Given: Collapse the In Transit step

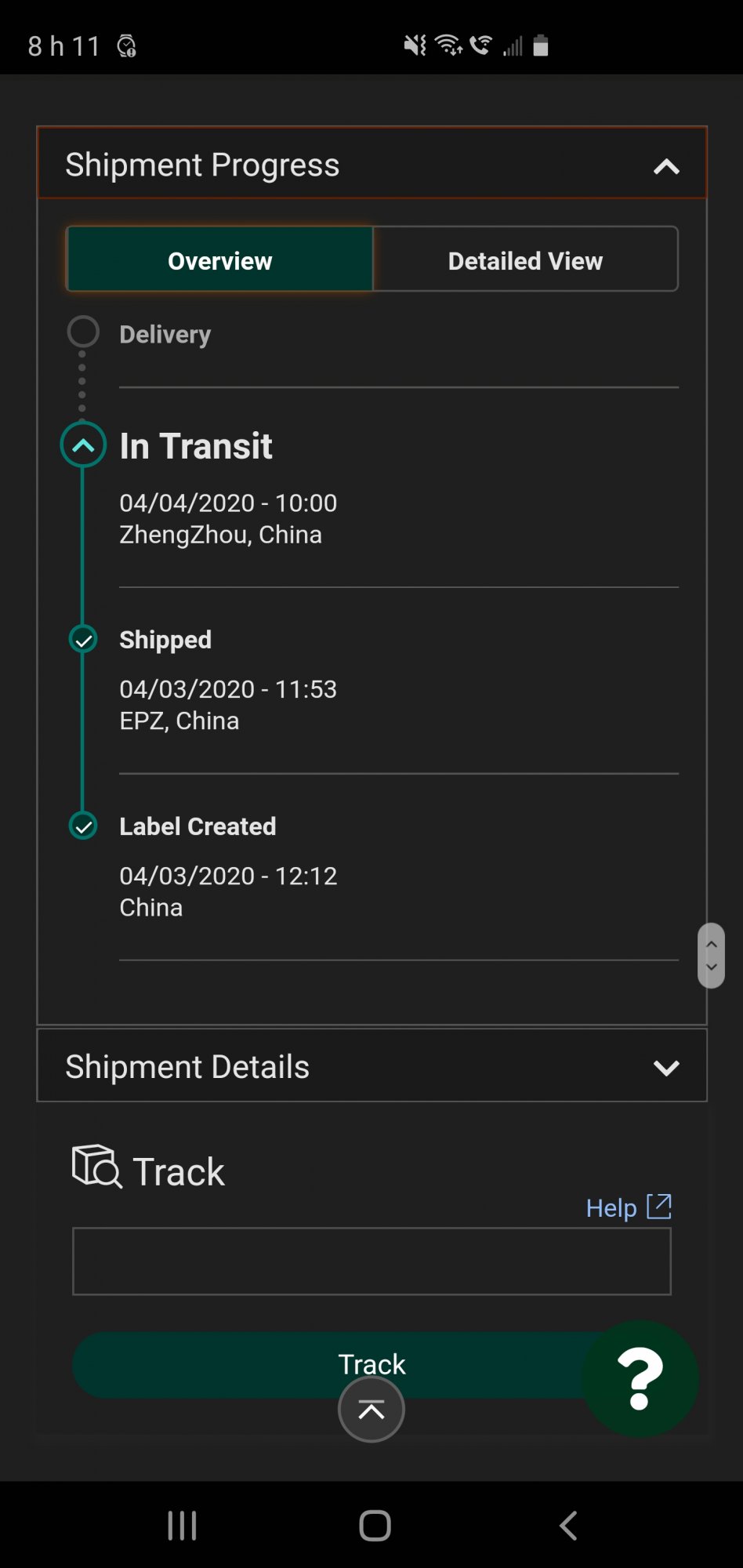Looking at the screenshot, I should coord(83,445).
